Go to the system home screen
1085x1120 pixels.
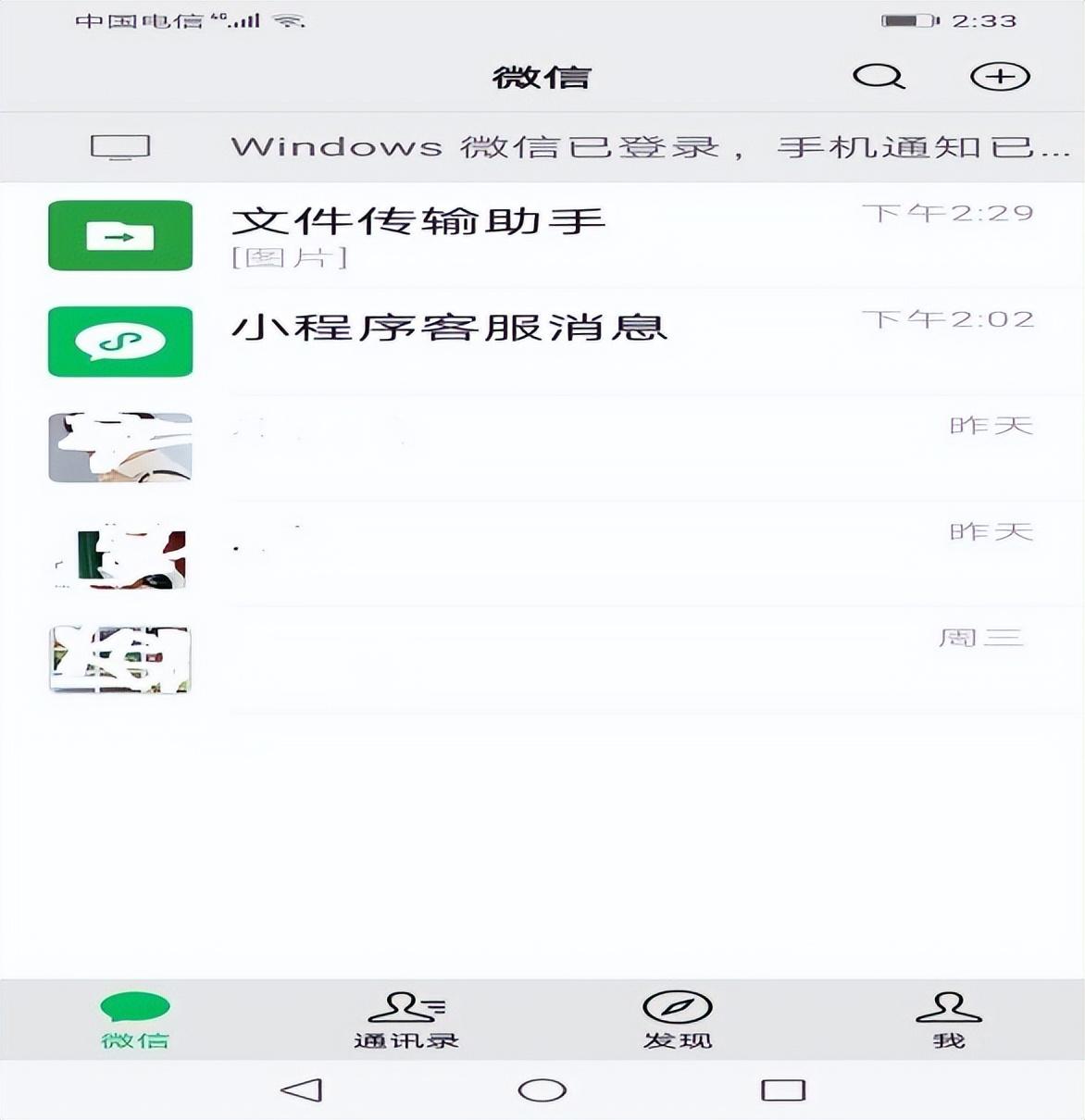click(x=542, y=1090)
